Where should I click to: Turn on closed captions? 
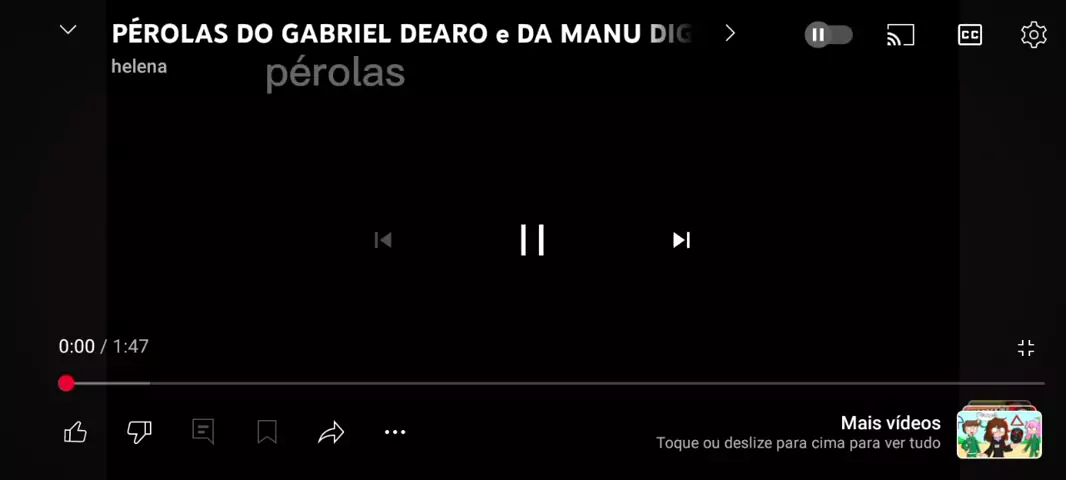pos(969,35)
